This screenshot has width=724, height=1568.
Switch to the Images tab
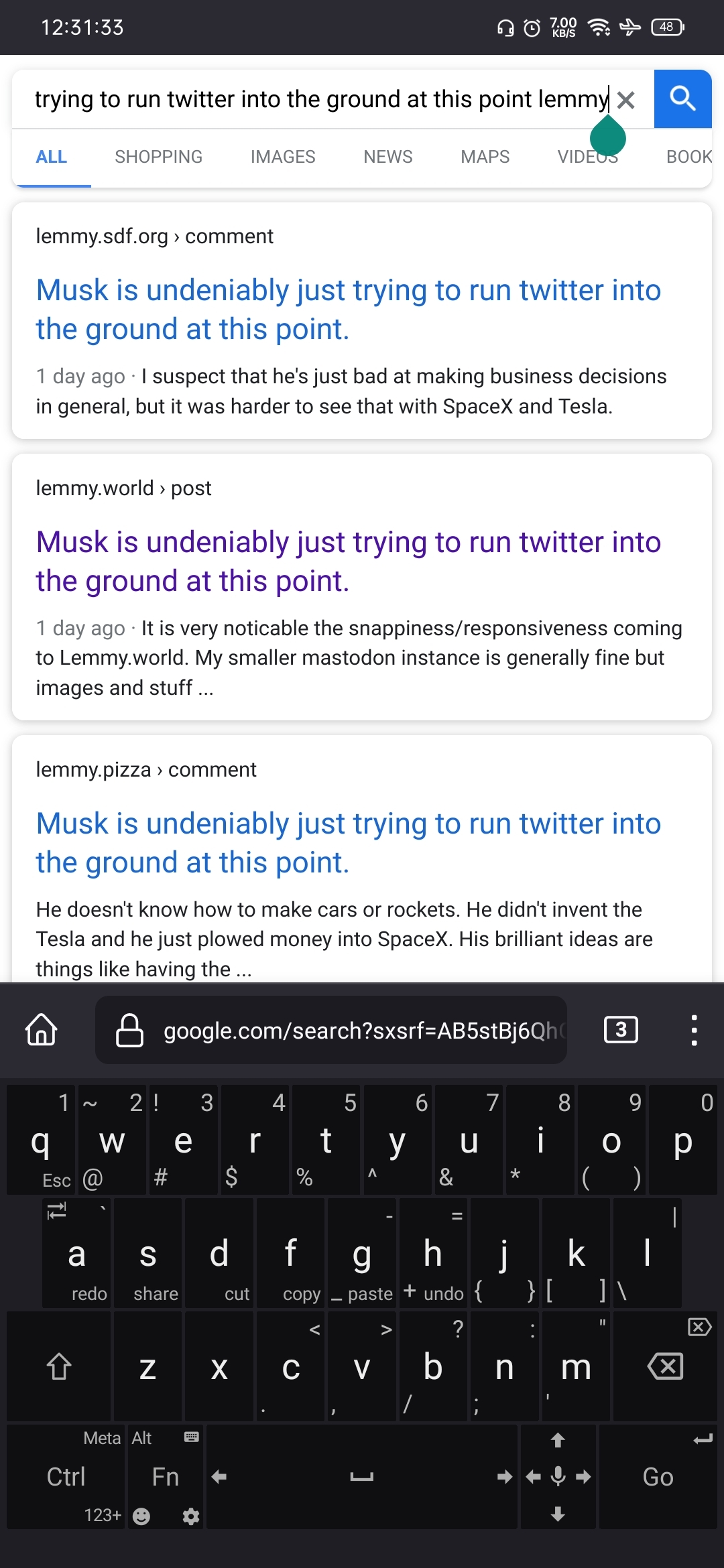point(283,157)
